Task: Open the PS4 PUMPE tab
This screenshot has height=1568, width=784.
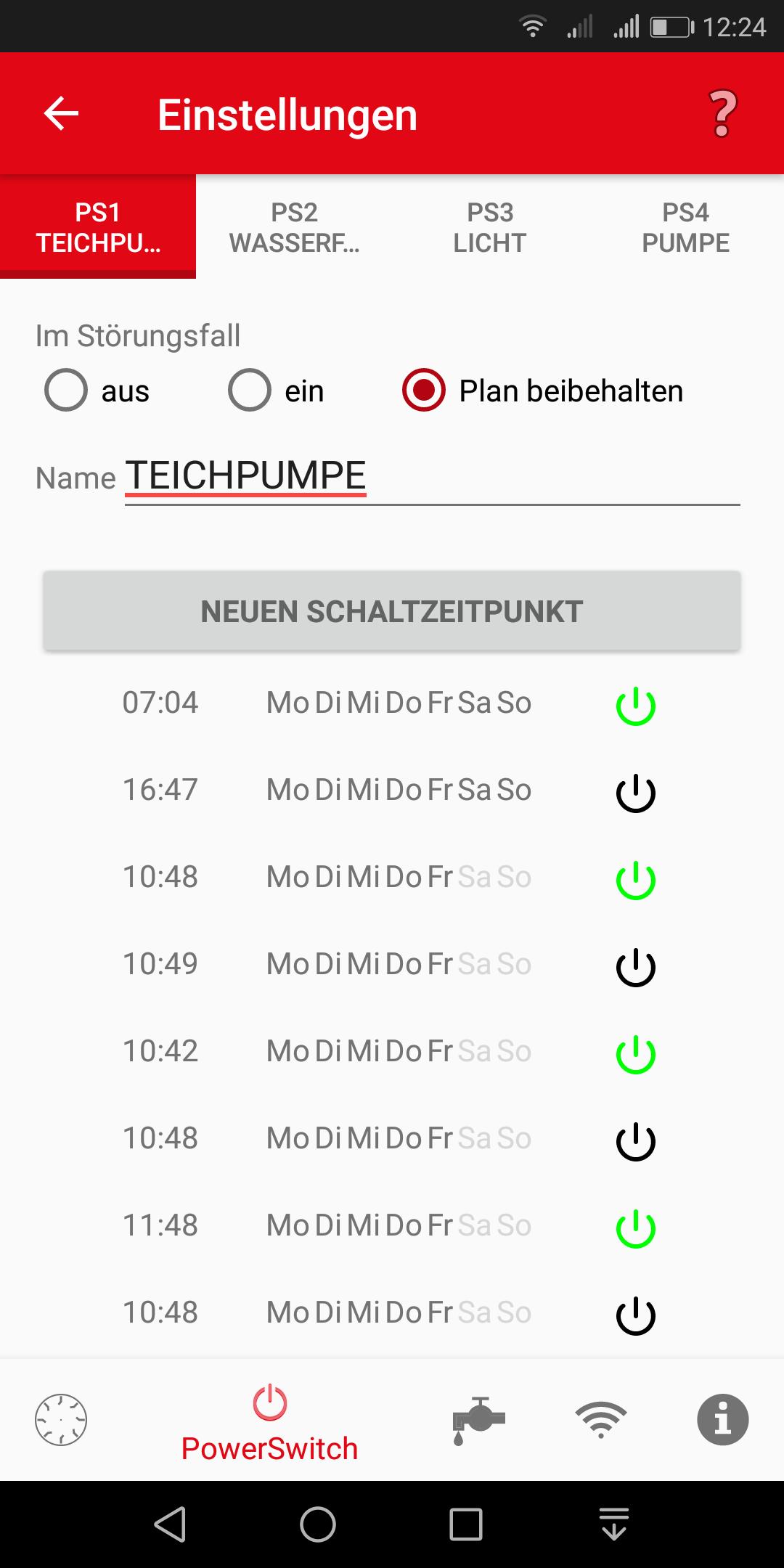Action: (x=685, y=227)
